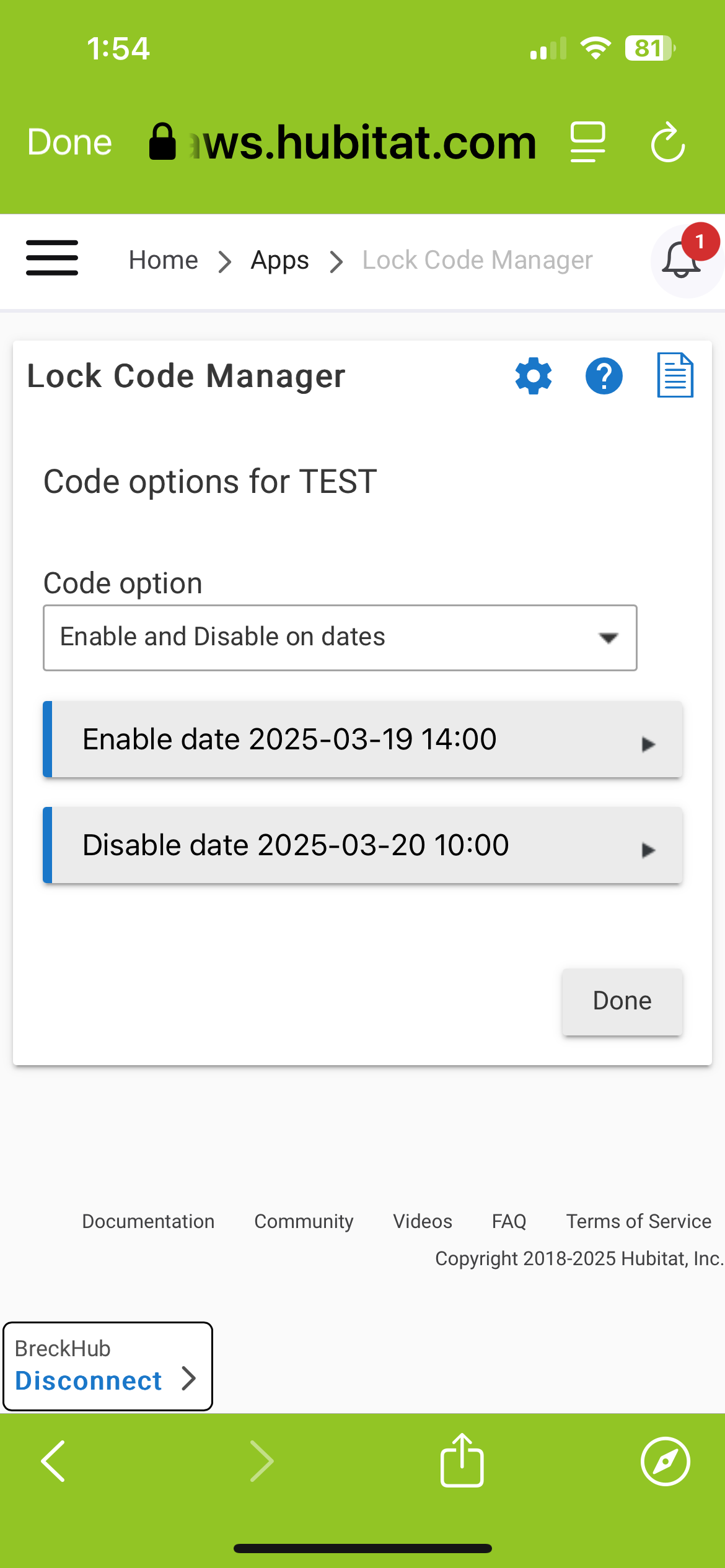Open the Lock Code Manager settings gear

[x=534, y=376]
